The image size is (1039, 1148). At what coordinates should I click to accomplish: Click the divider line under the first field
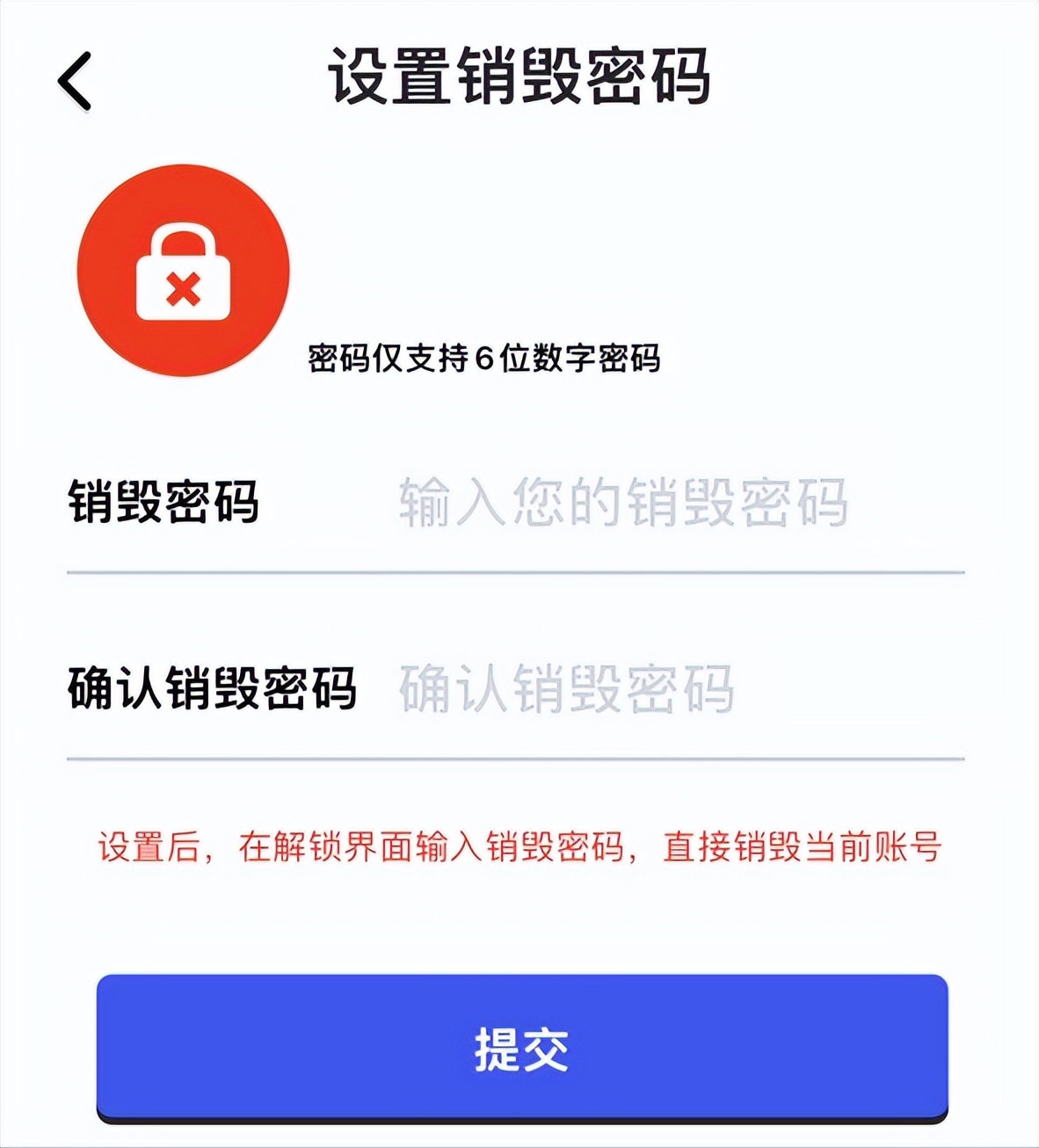(519, 573)
